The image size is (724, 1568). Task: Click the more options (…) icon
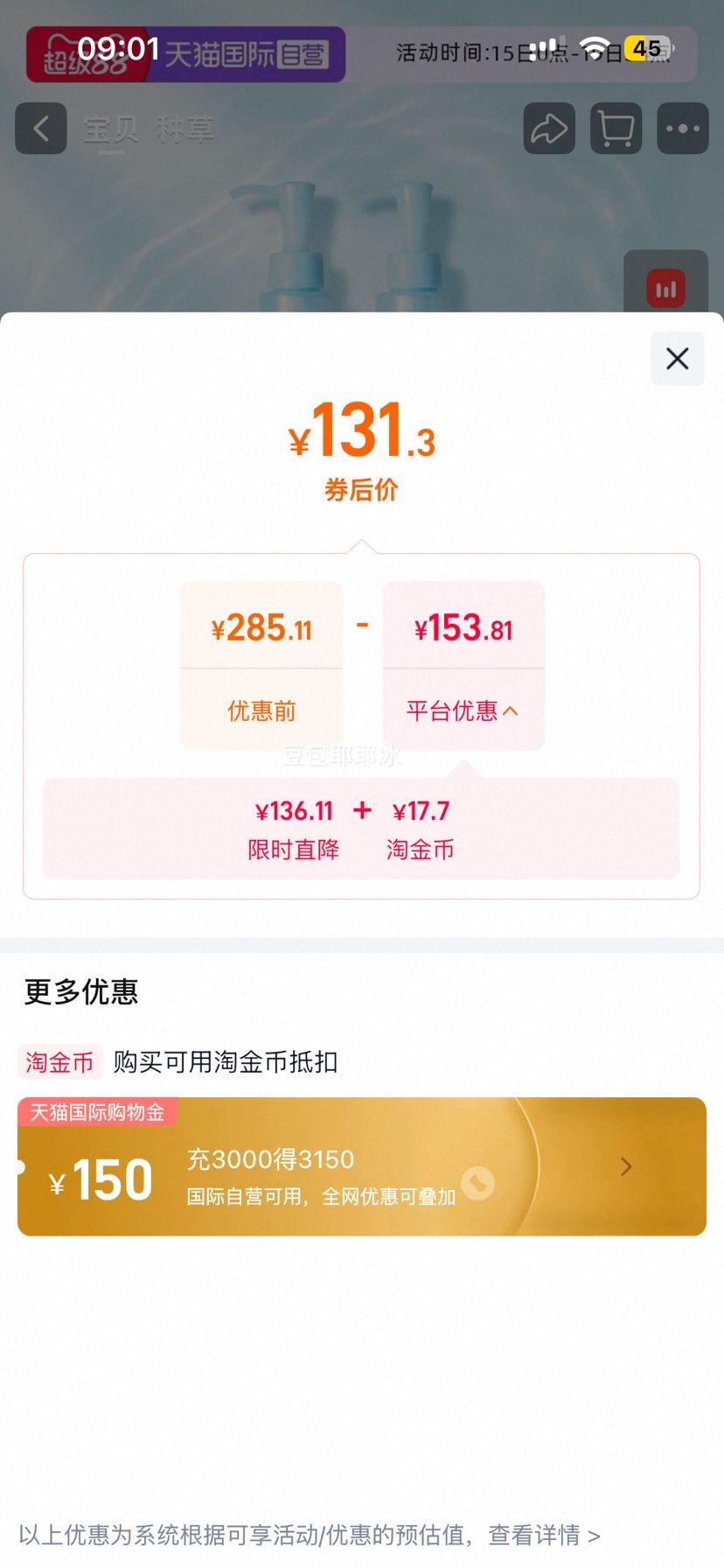(682, 129)
